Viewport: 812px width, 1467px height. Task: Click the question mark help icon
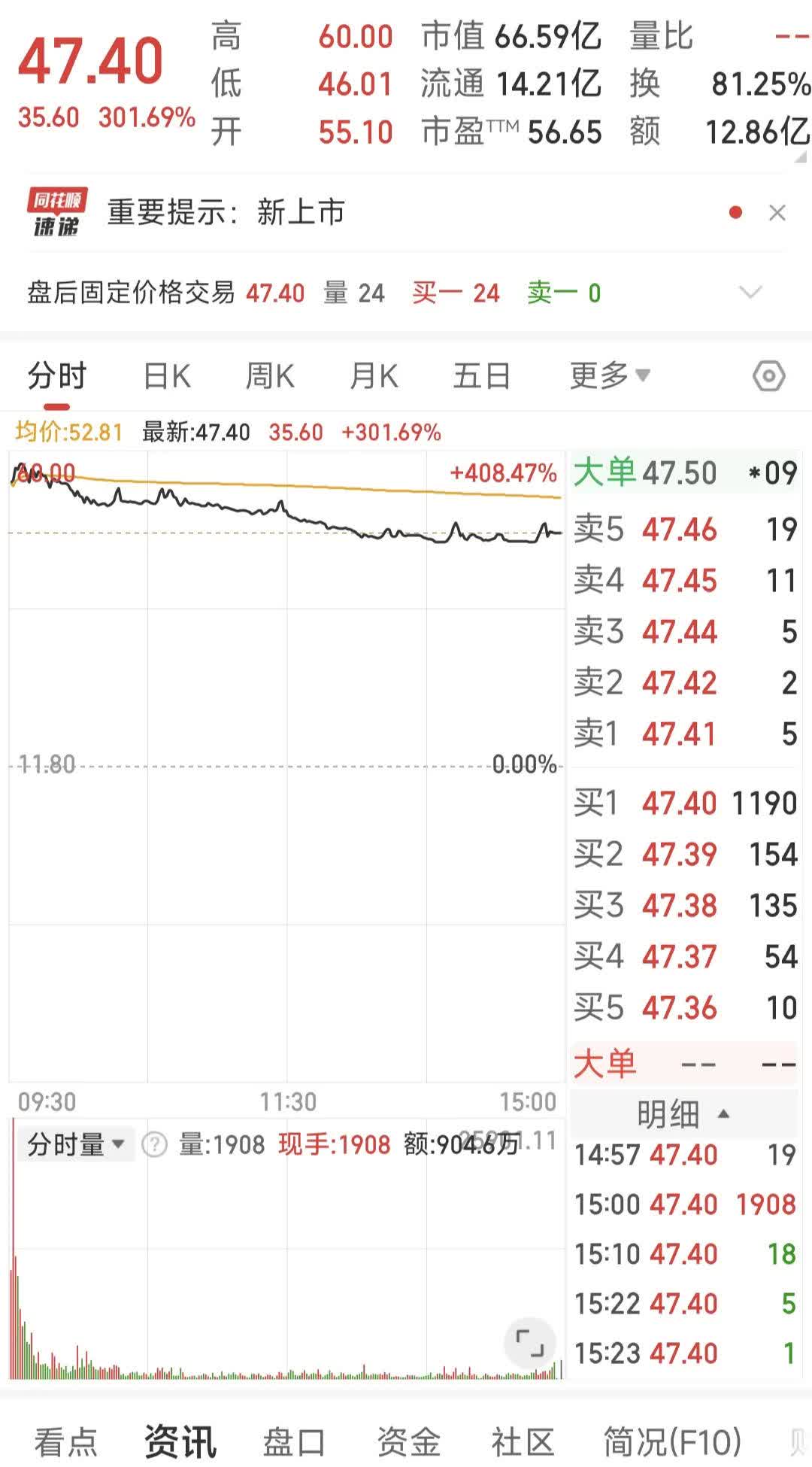click(154, 1144)
